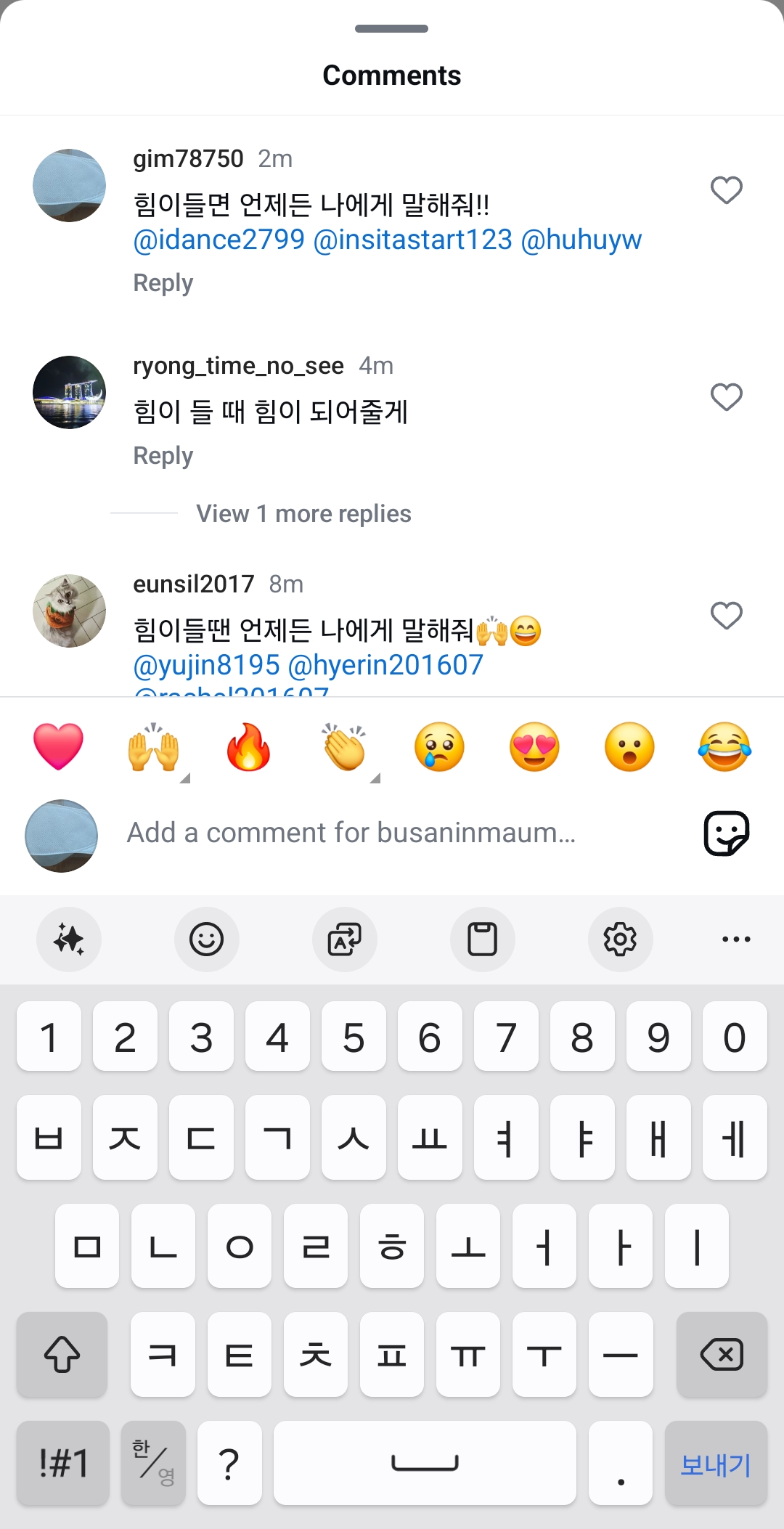Send the comment with 보내기 key
This screenshot has height=1529, width=784.
pyautogui.click(x=716, y=1464)
